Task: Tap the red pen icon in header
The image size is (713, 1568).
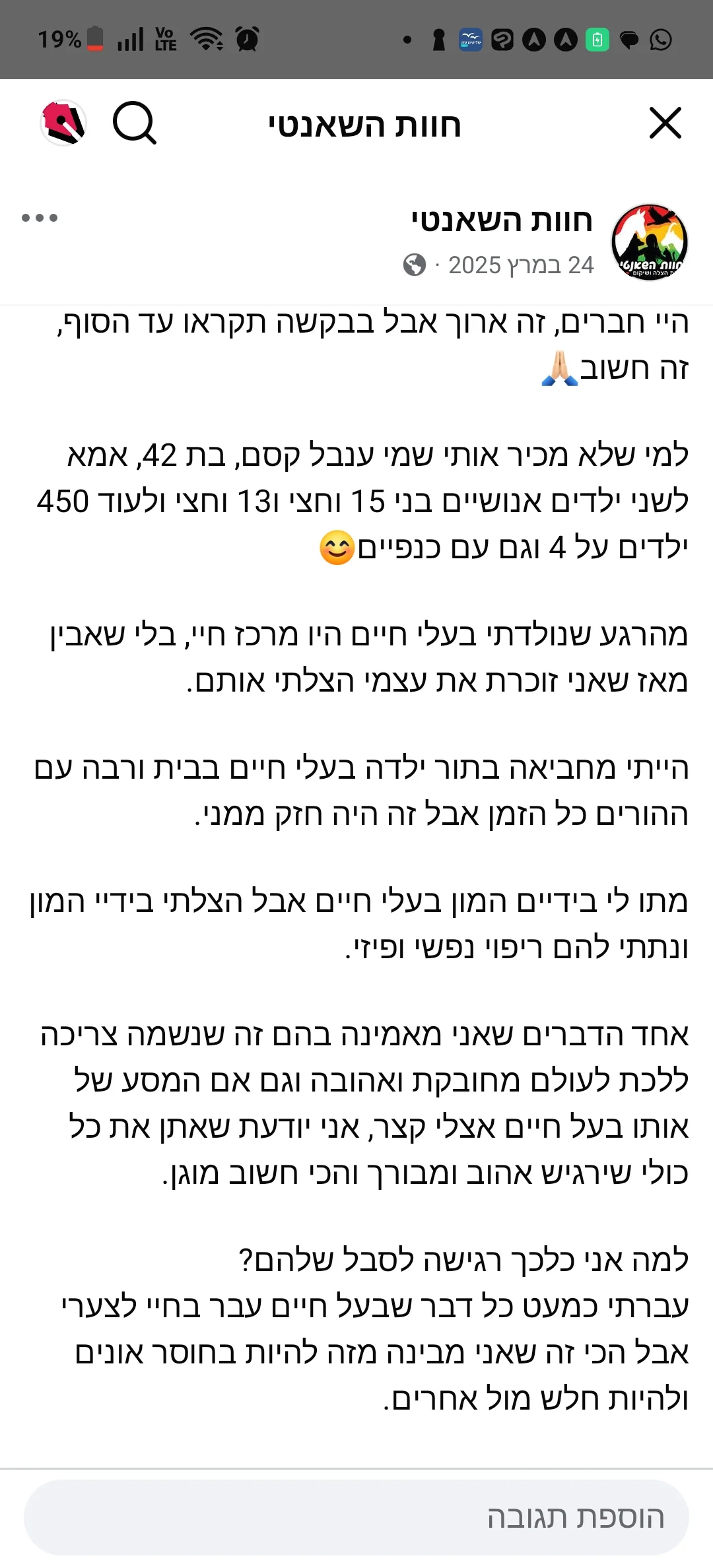Action: [64, 123]
